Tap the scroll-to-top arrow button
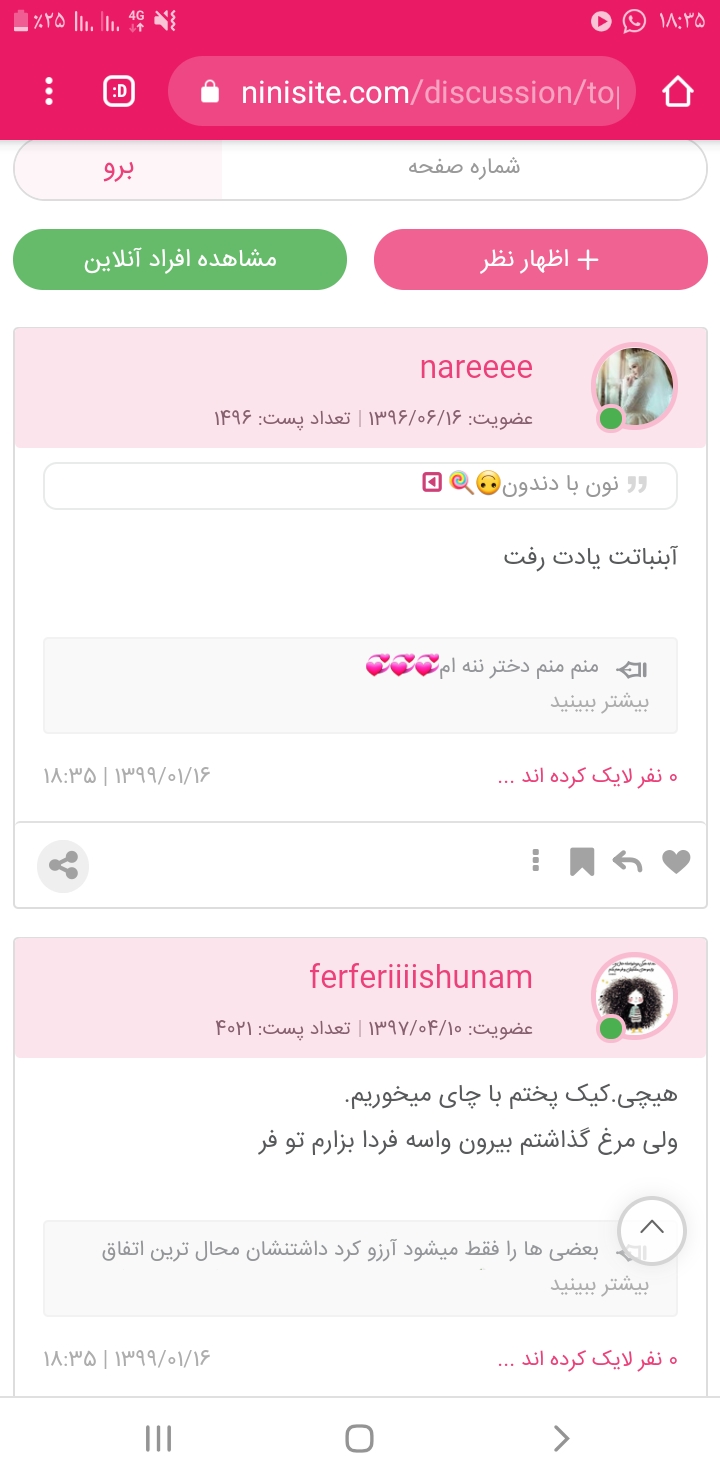Image resolution: width=720 pixels, height=1480 pixels. tap(651, 1229)
